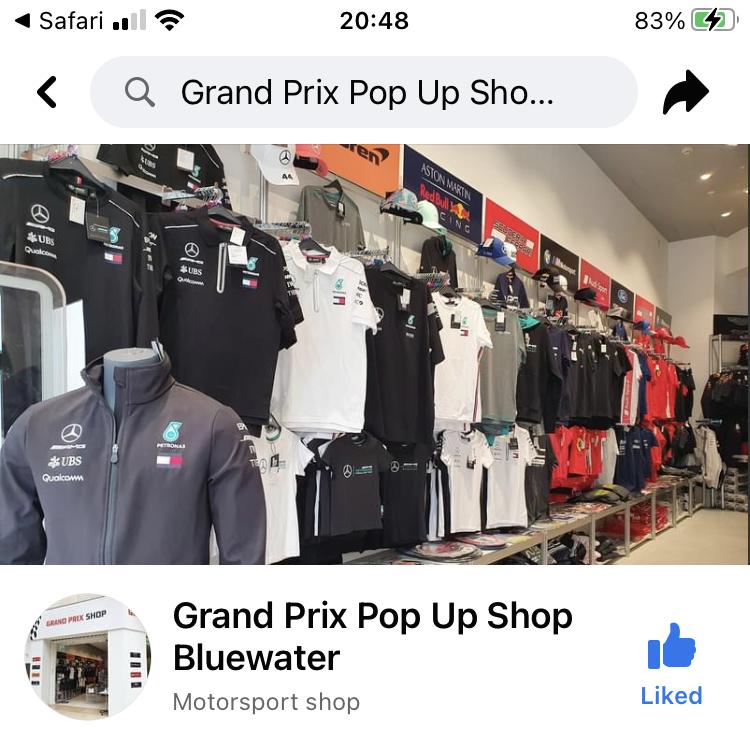
Task: Return to Safari via the status bar
Action: [x=60, y=20]
